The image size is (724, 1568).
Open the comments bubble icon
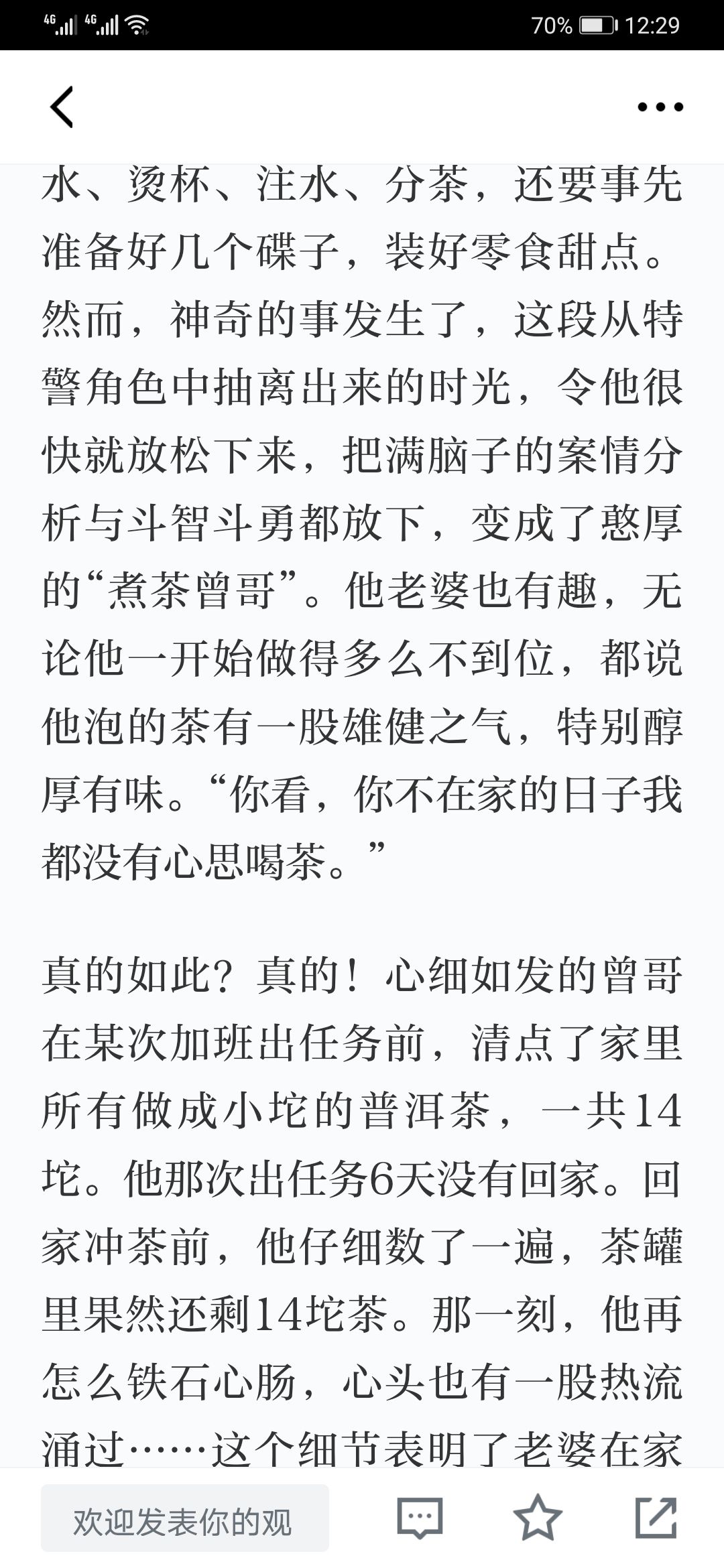point(420,1518)
